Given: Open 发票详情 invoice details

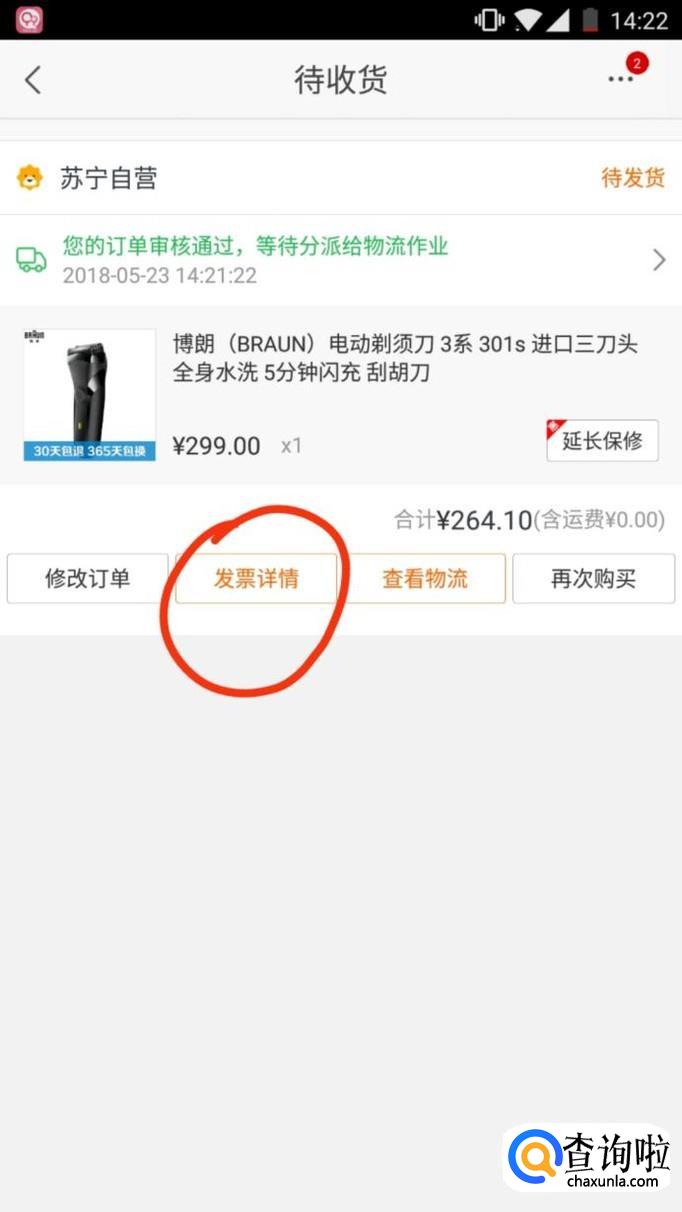Looking at the screenshot, I should [x=256, y=579].
